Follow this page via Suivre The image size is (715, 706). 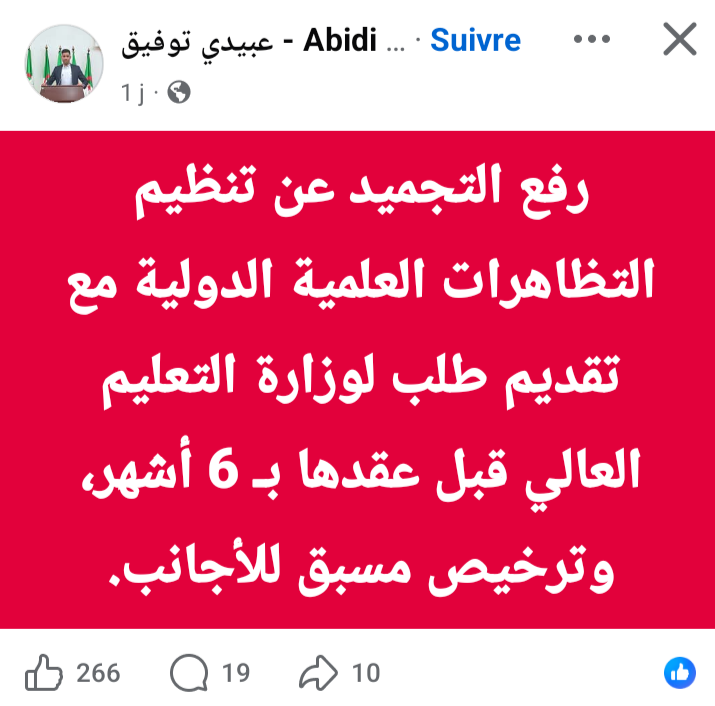tap(476, 40)
